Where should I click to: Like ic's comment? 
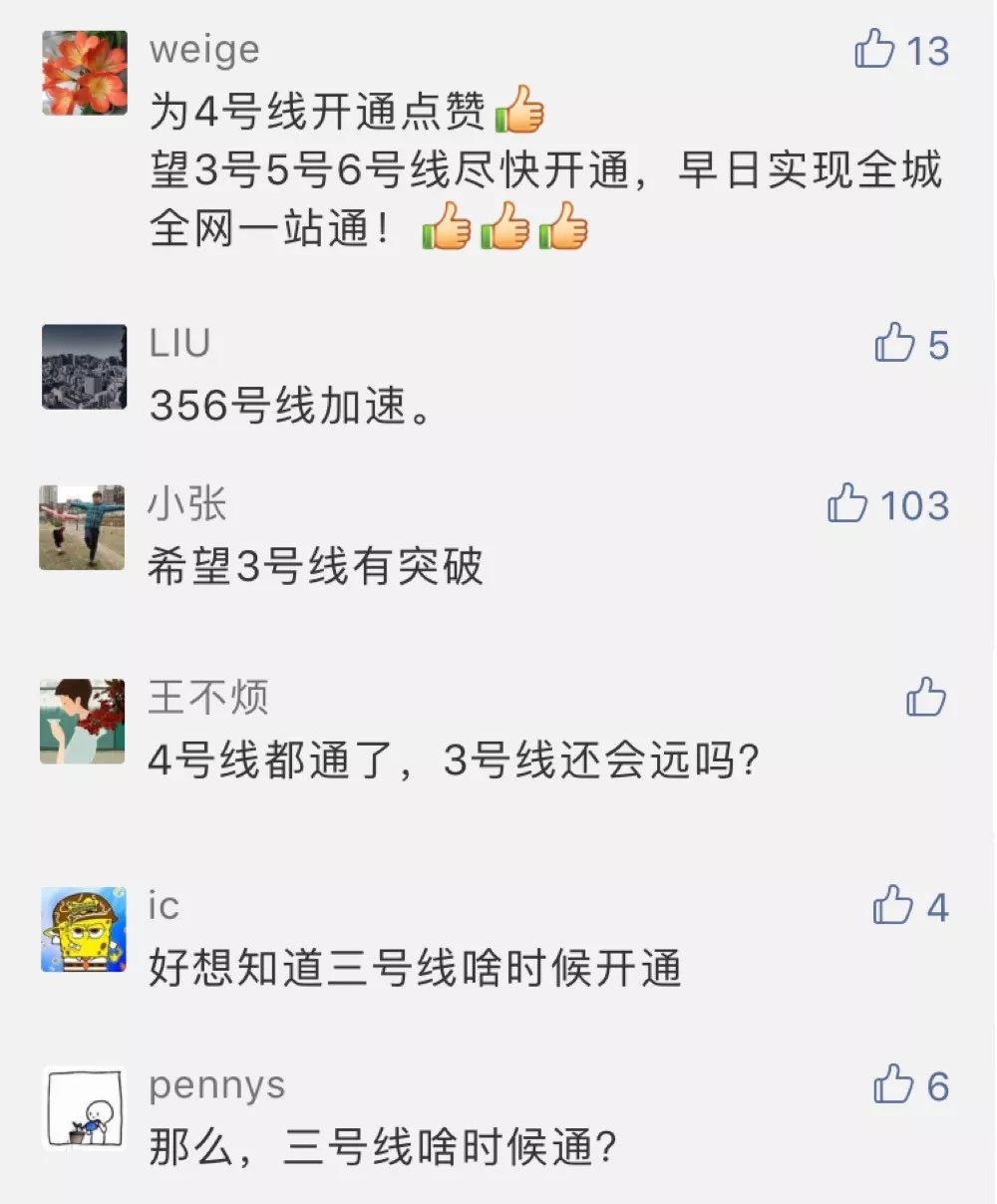(893, 906)
